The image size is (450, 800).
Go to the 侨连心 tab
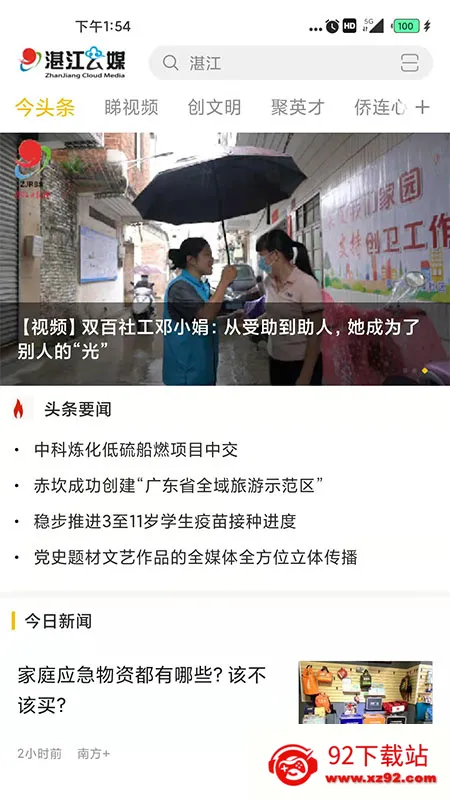(380, 107)
